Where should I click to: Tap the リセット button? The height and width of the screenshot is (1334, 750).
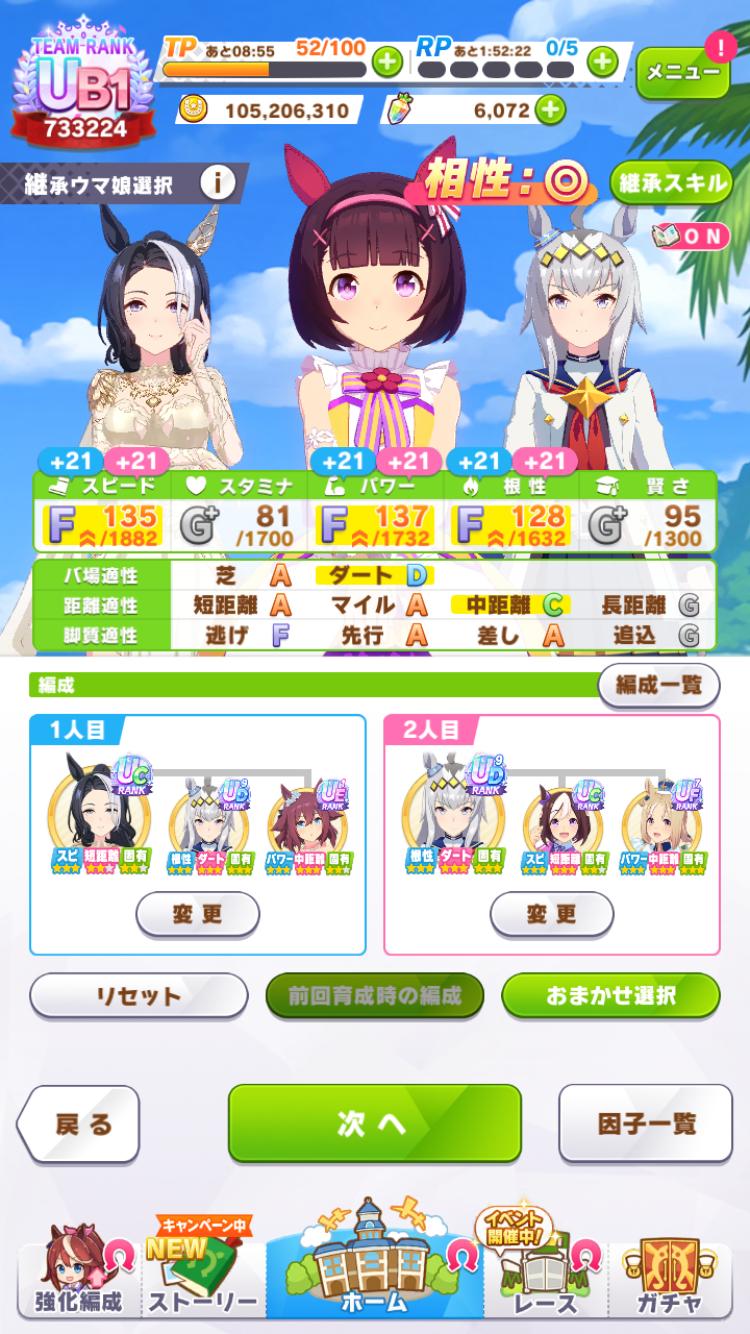pos(139,995)
